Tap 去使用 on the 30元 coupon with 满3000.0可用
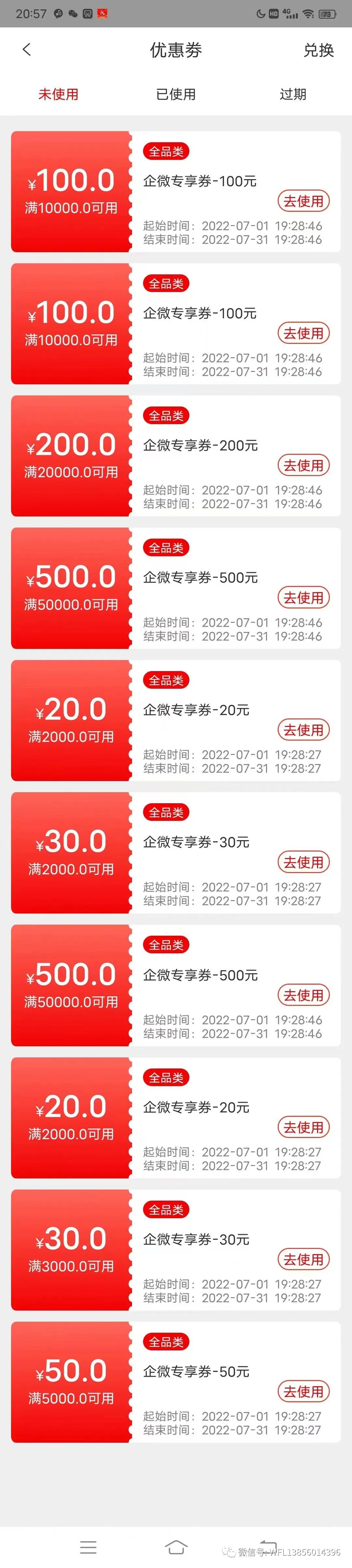 (303, 1259)
